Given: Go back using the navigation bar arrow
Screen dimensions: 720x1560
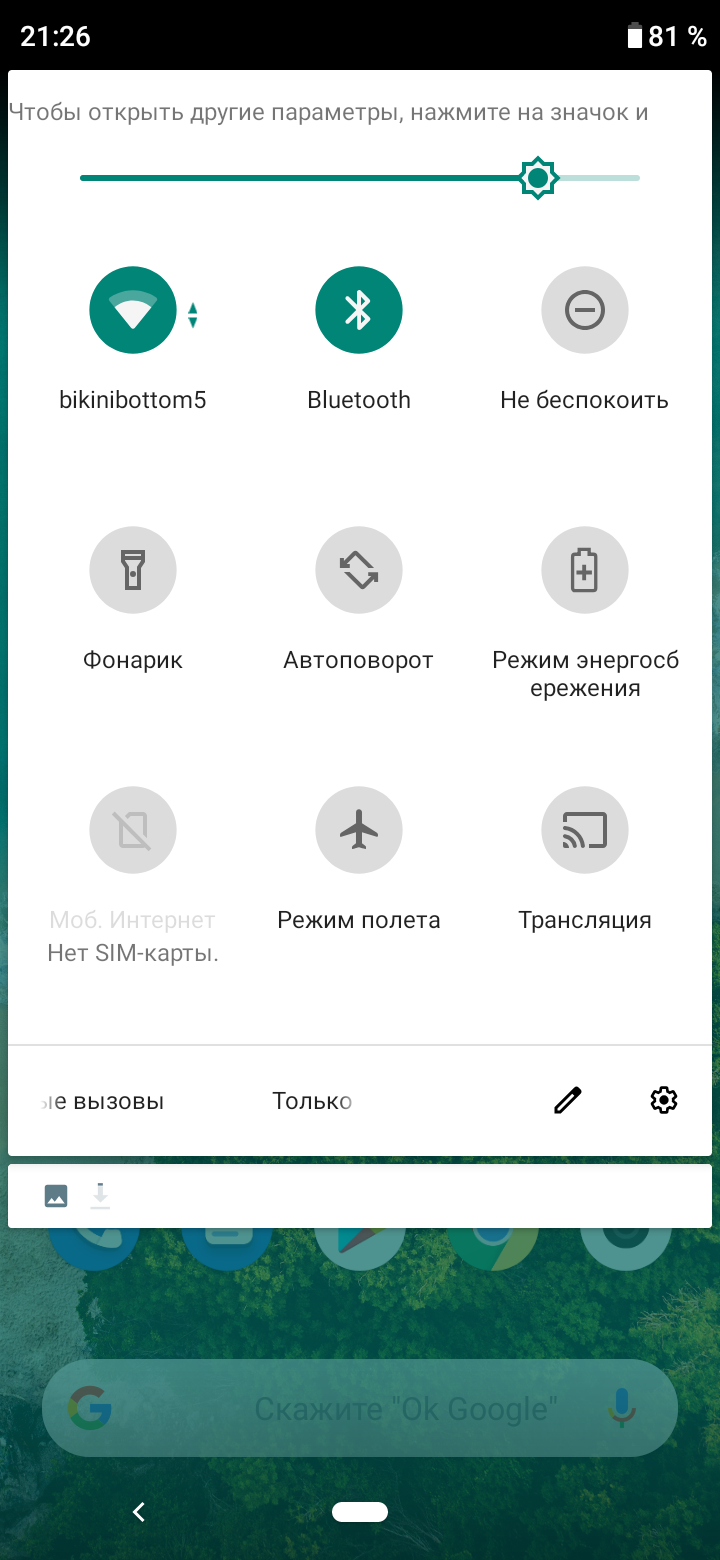Looking at the screenshot, I should pos(139,1512).
